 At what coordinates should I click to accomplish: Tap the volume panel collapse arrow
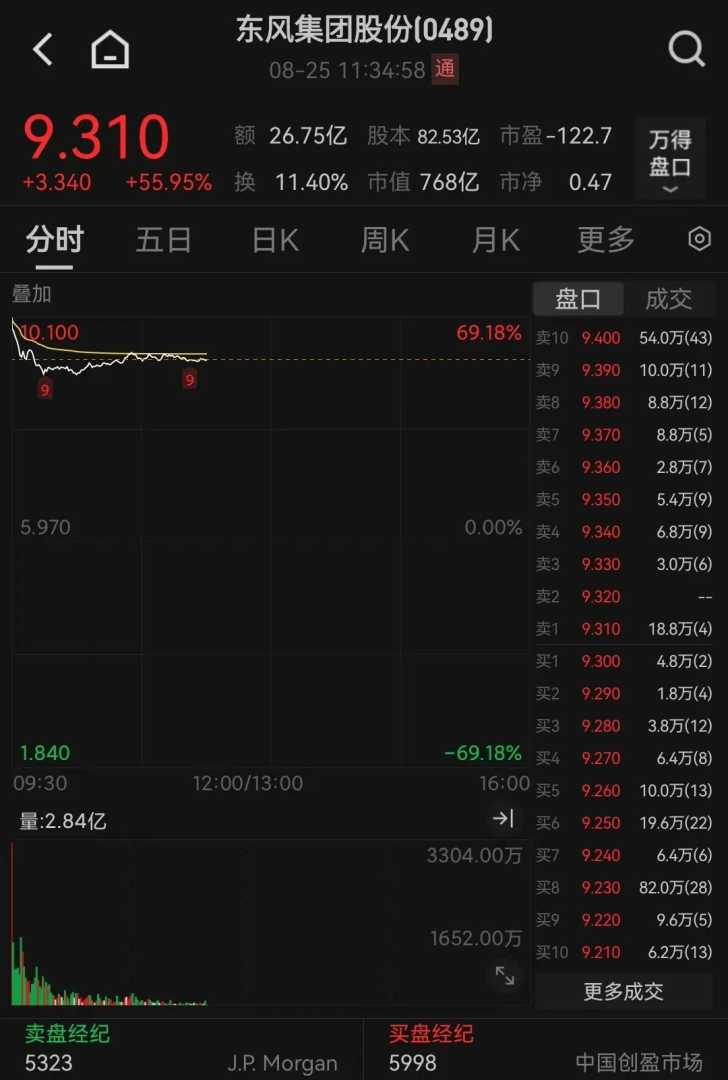(x=503, y=819)
